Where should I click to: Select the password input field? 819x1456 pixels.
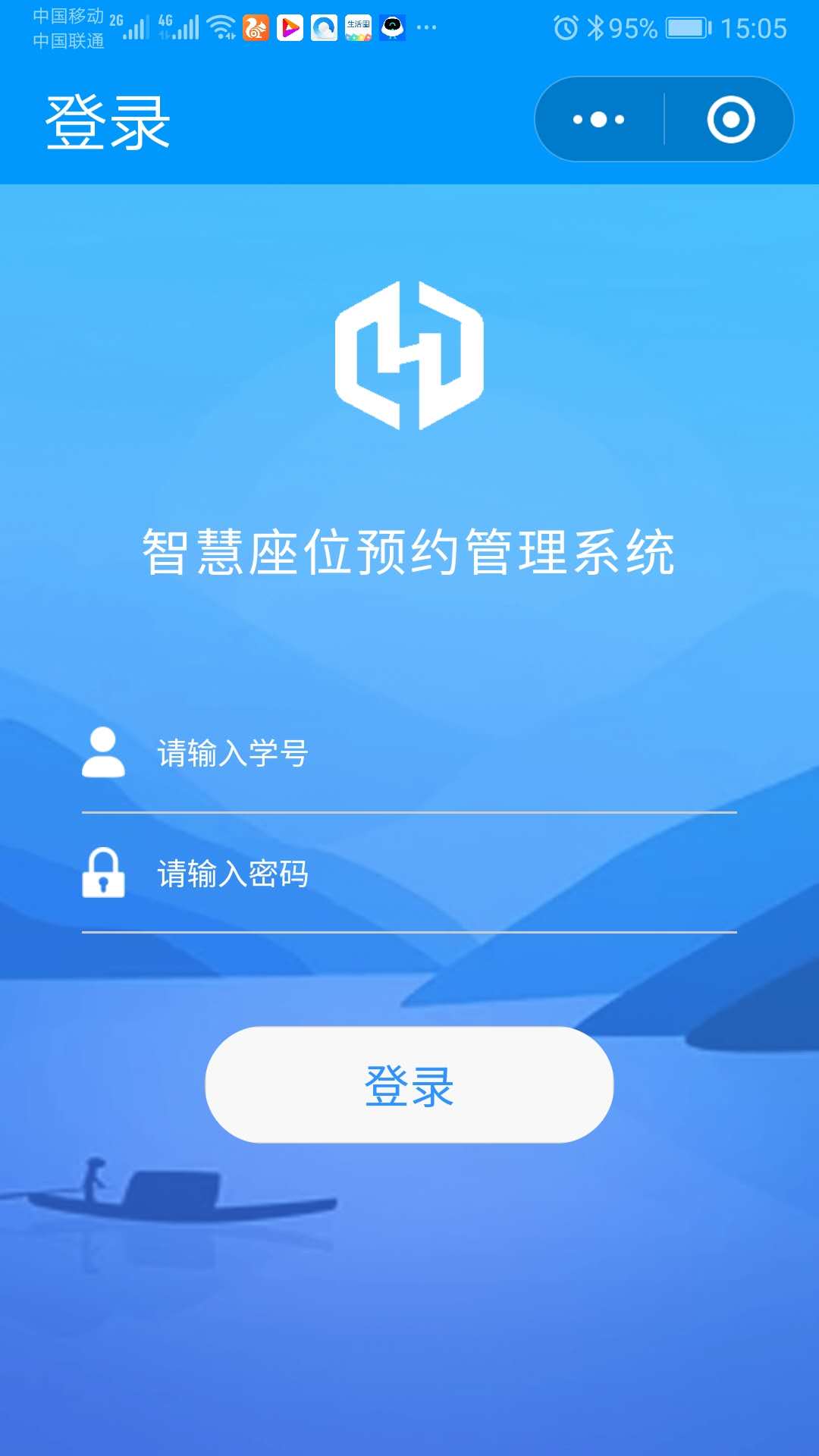[x=440, y=874]
